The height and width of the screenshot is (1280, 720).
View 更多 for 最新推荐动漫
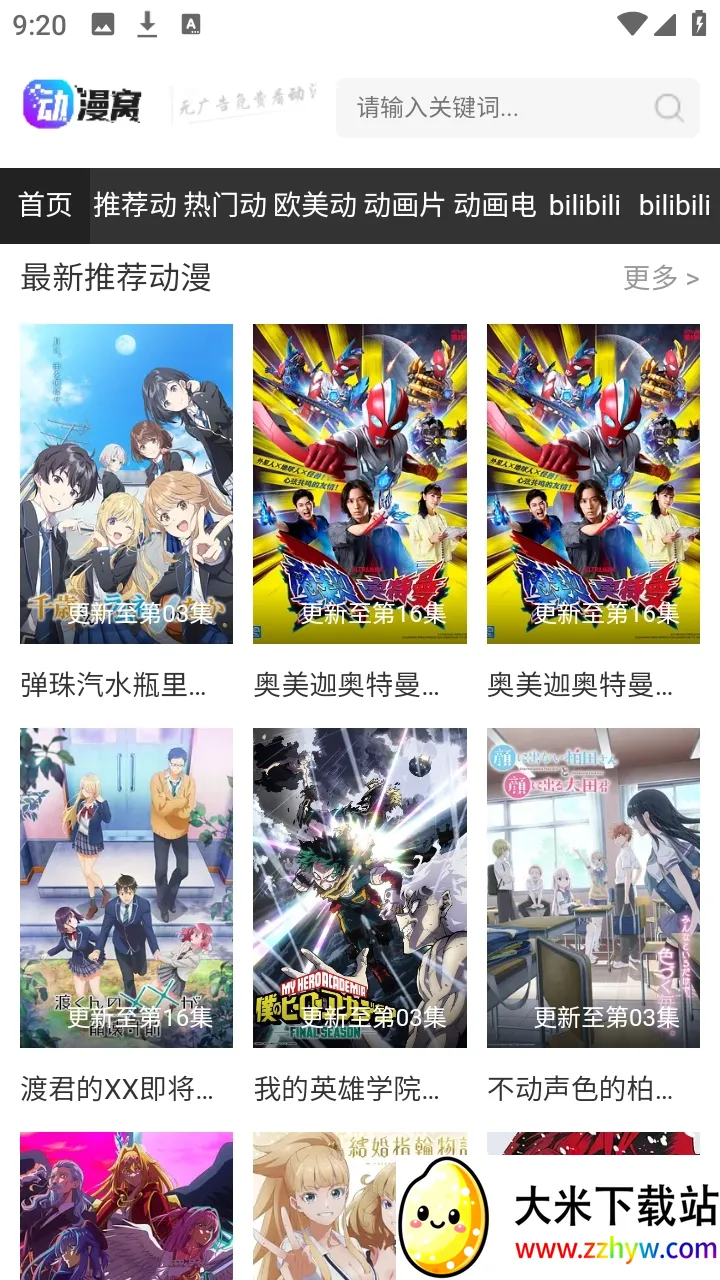pyautogui.click(x=660, y=278)
